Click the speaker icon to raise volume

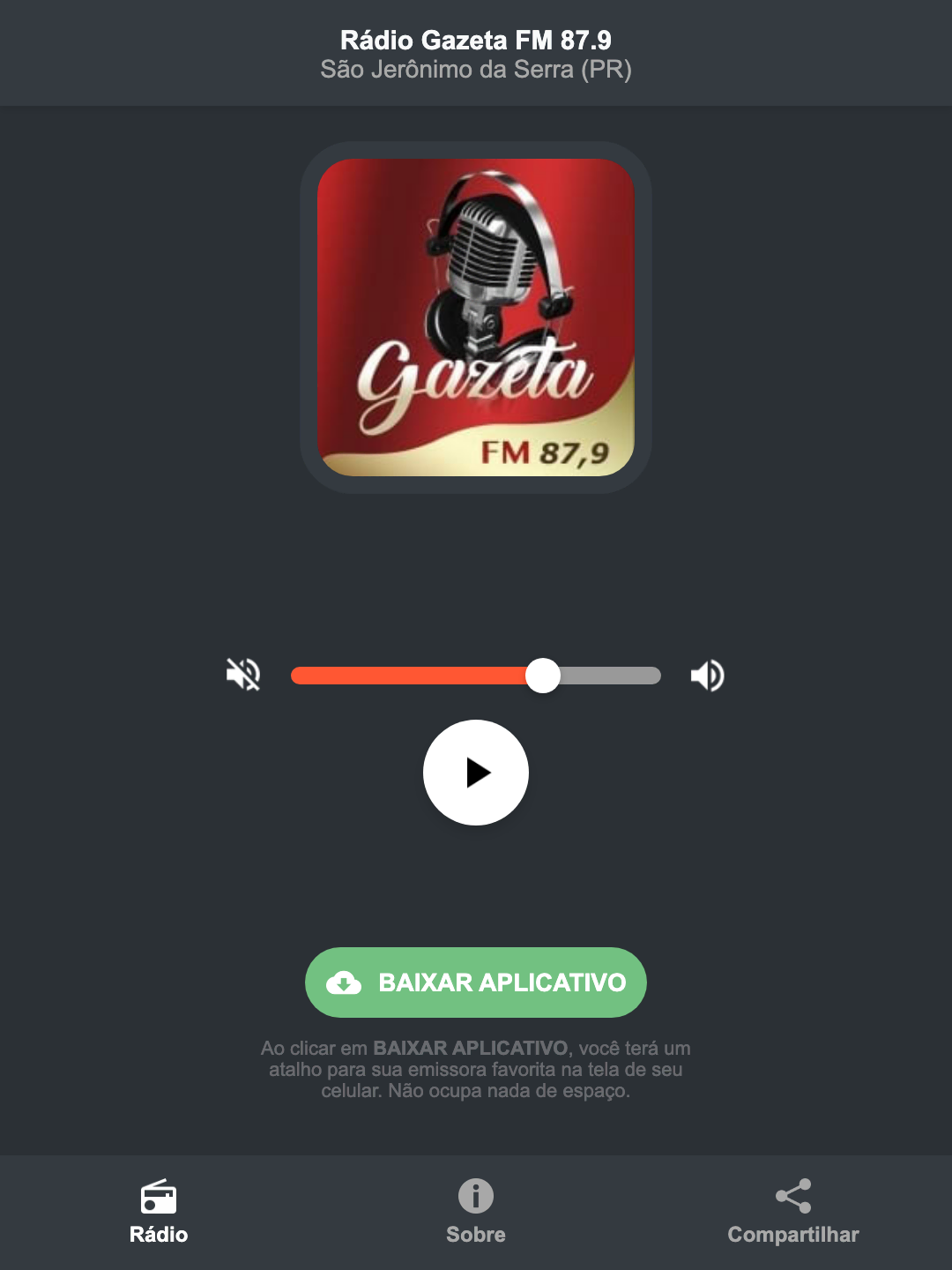pyautogui.click(x=706, y=675)
